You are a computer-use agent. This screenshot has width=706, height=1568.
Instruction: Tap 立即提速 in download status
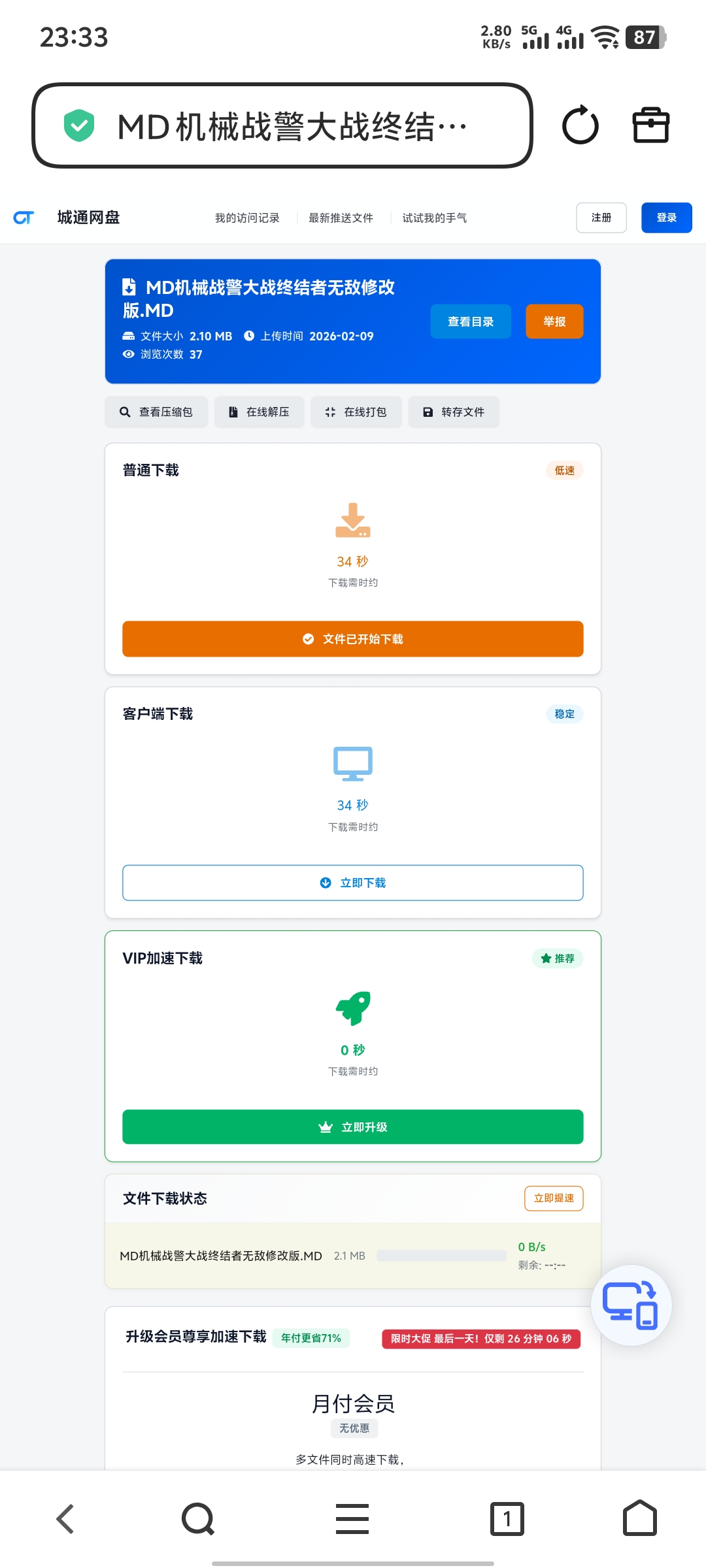(x=554, y=1198)
